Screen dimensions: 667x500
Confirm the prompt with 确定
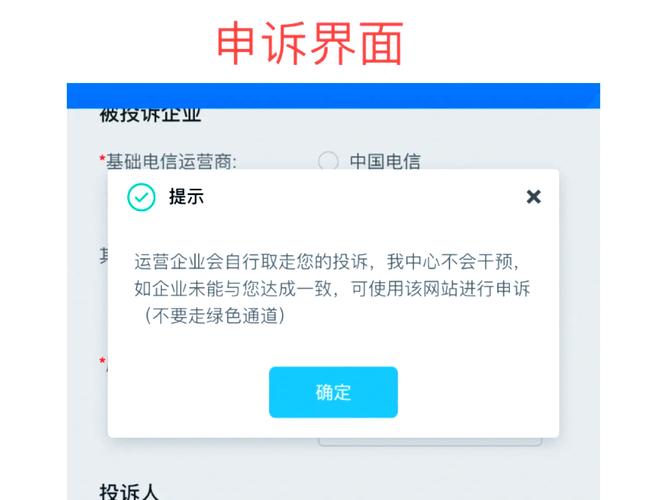[333, 392]
